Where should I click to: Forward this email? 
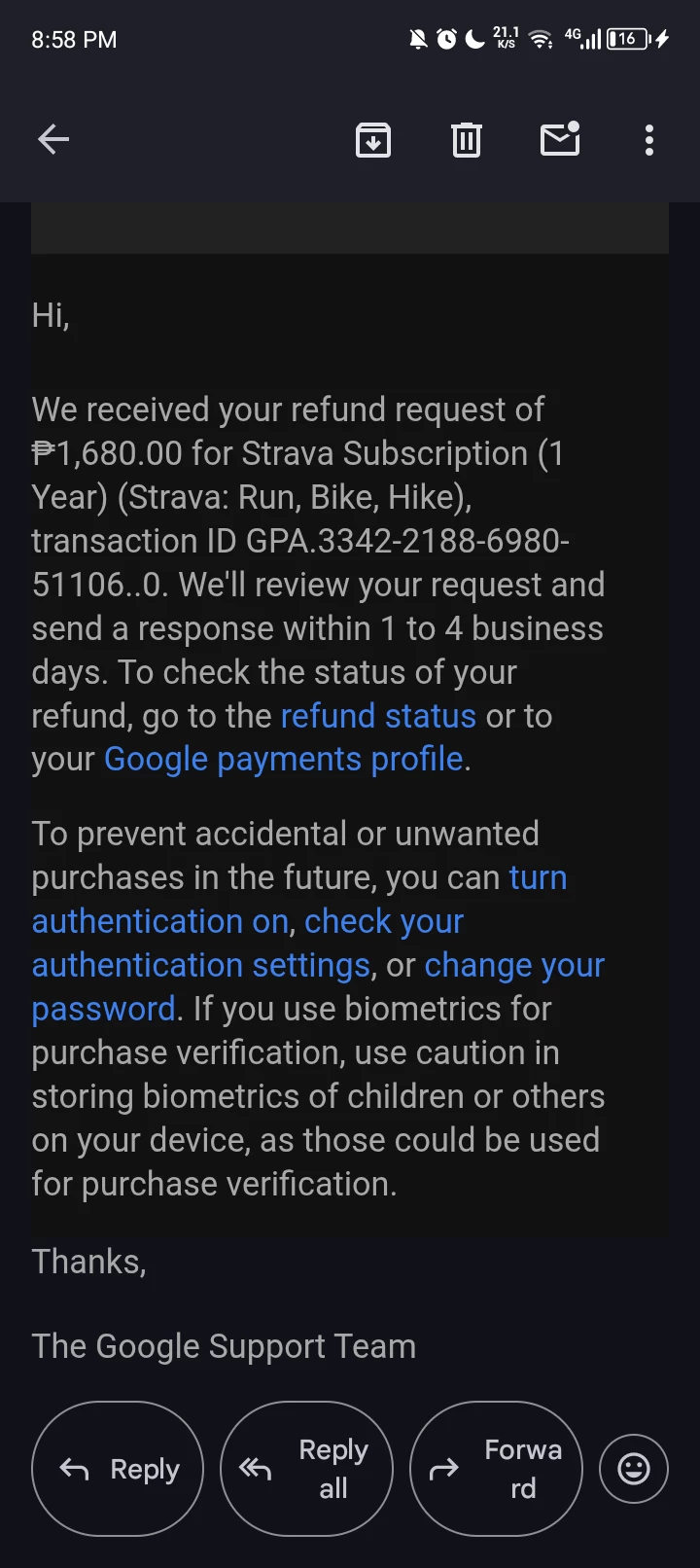[x=497, y=1469]
